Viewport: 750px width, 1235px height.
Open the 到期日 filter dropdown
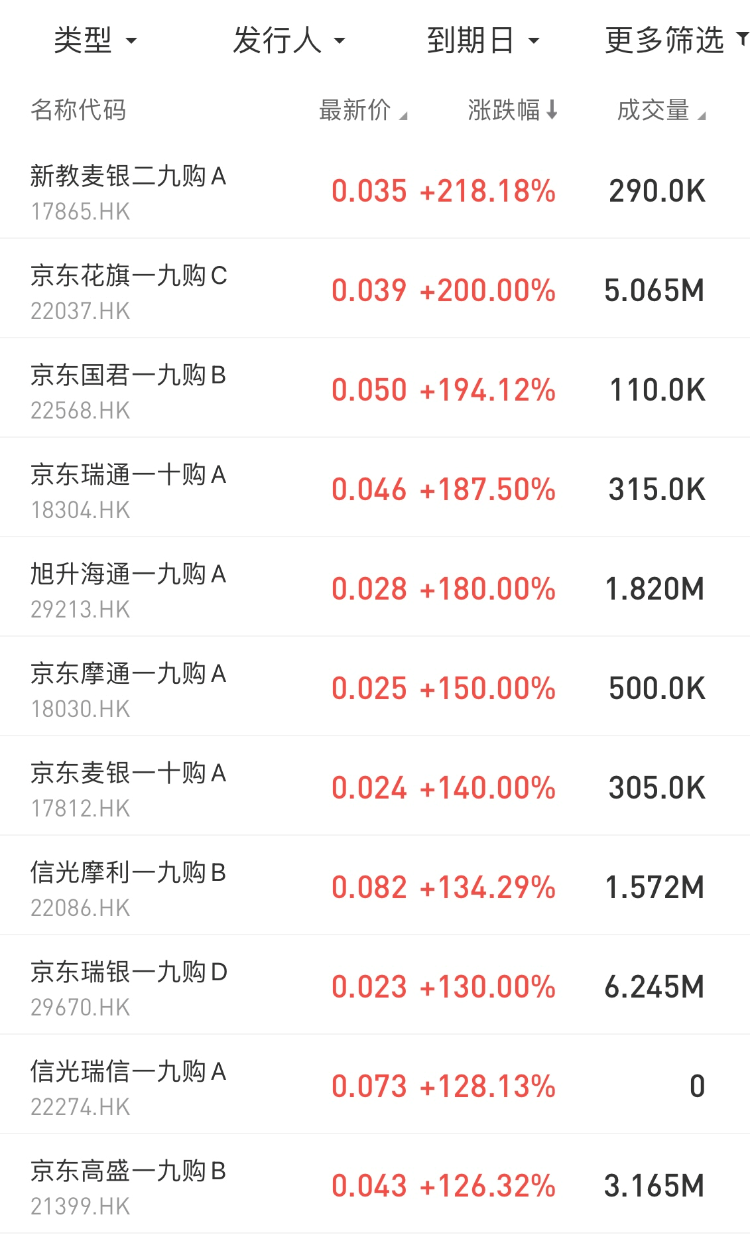tap(483, 41)
